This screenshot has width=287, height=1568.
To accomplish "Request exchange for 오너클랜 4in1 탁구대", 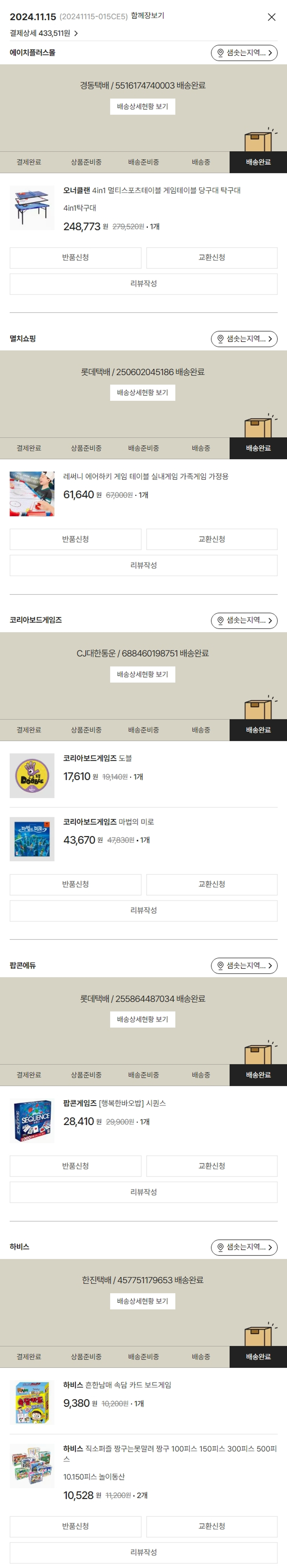I will coord(212,258).
